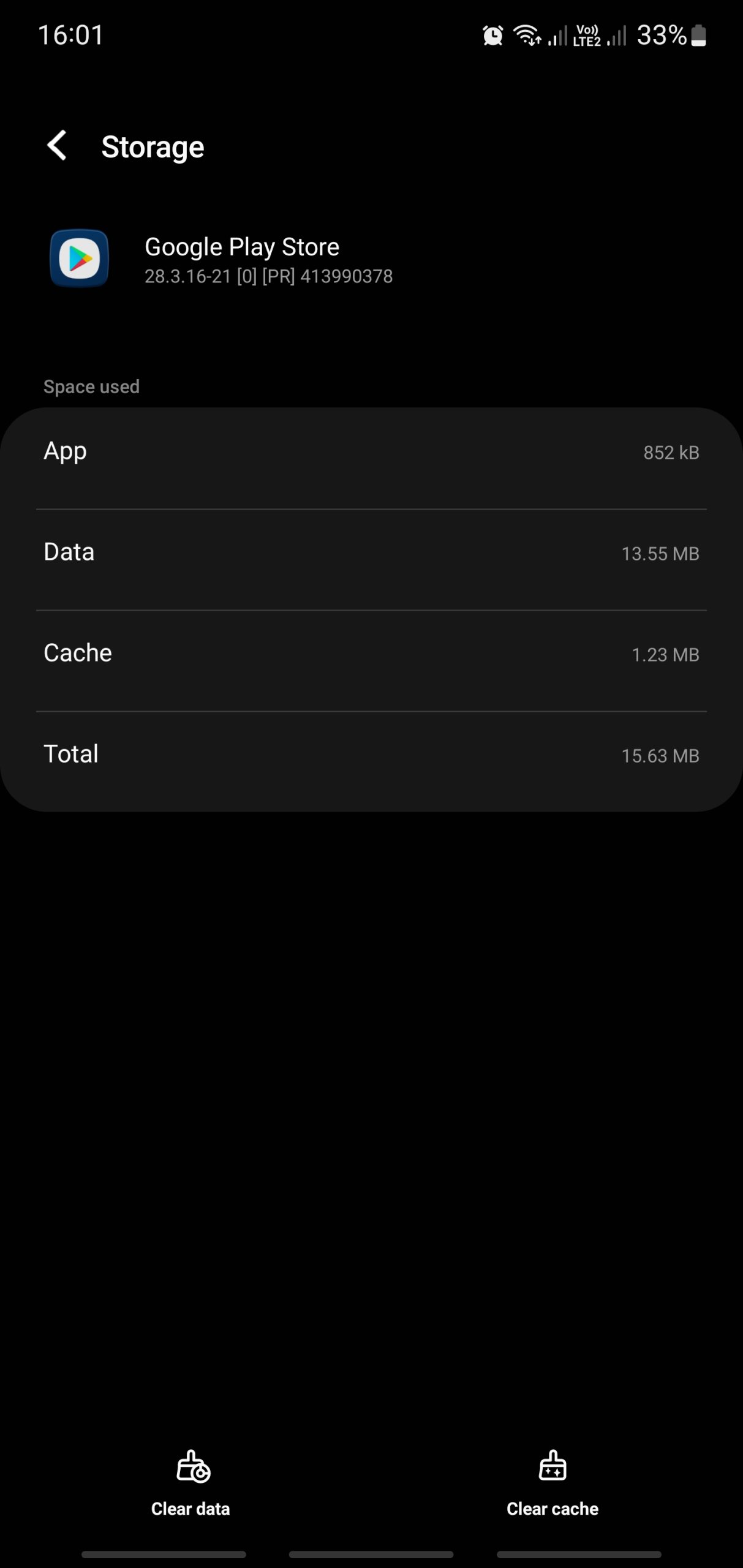Tap Clear cache to remove cached files
This screenshot has height=1568, width=743.
tap(552, 1508)
